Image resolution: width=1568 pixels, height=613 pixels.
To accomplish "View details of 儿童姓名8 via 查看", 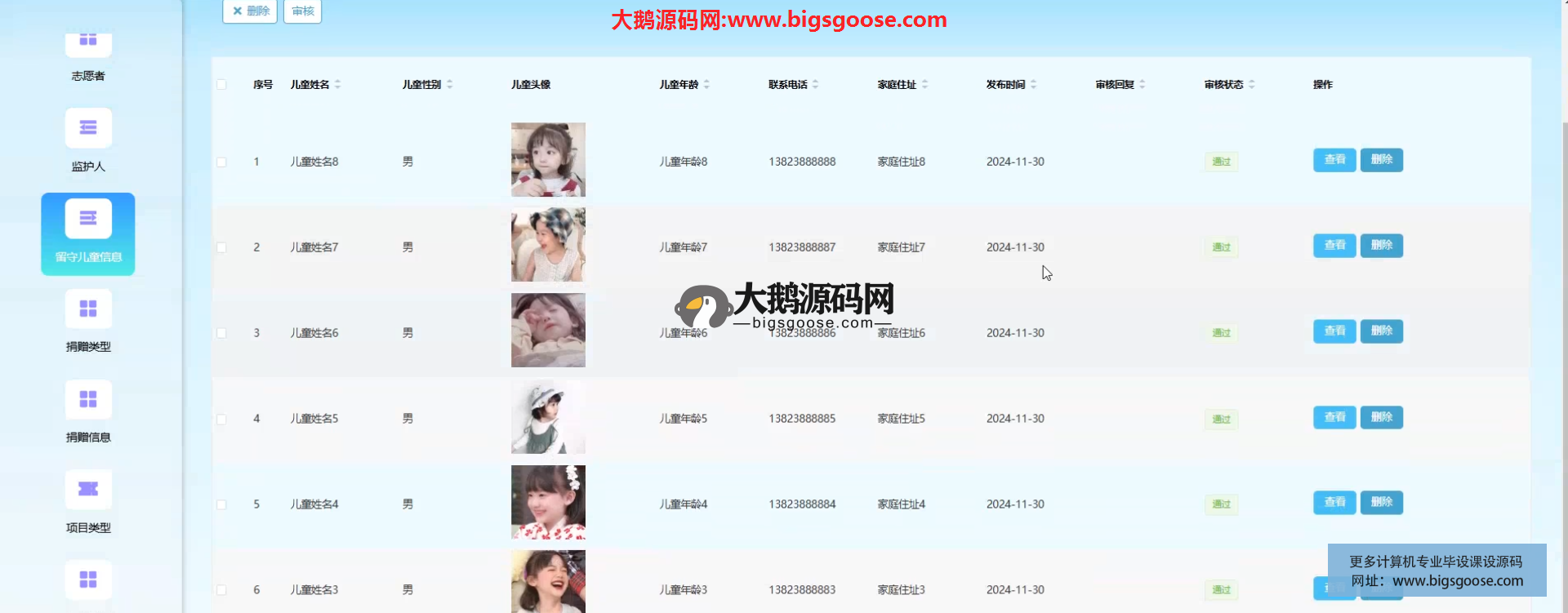I will tap(1334, 160).
